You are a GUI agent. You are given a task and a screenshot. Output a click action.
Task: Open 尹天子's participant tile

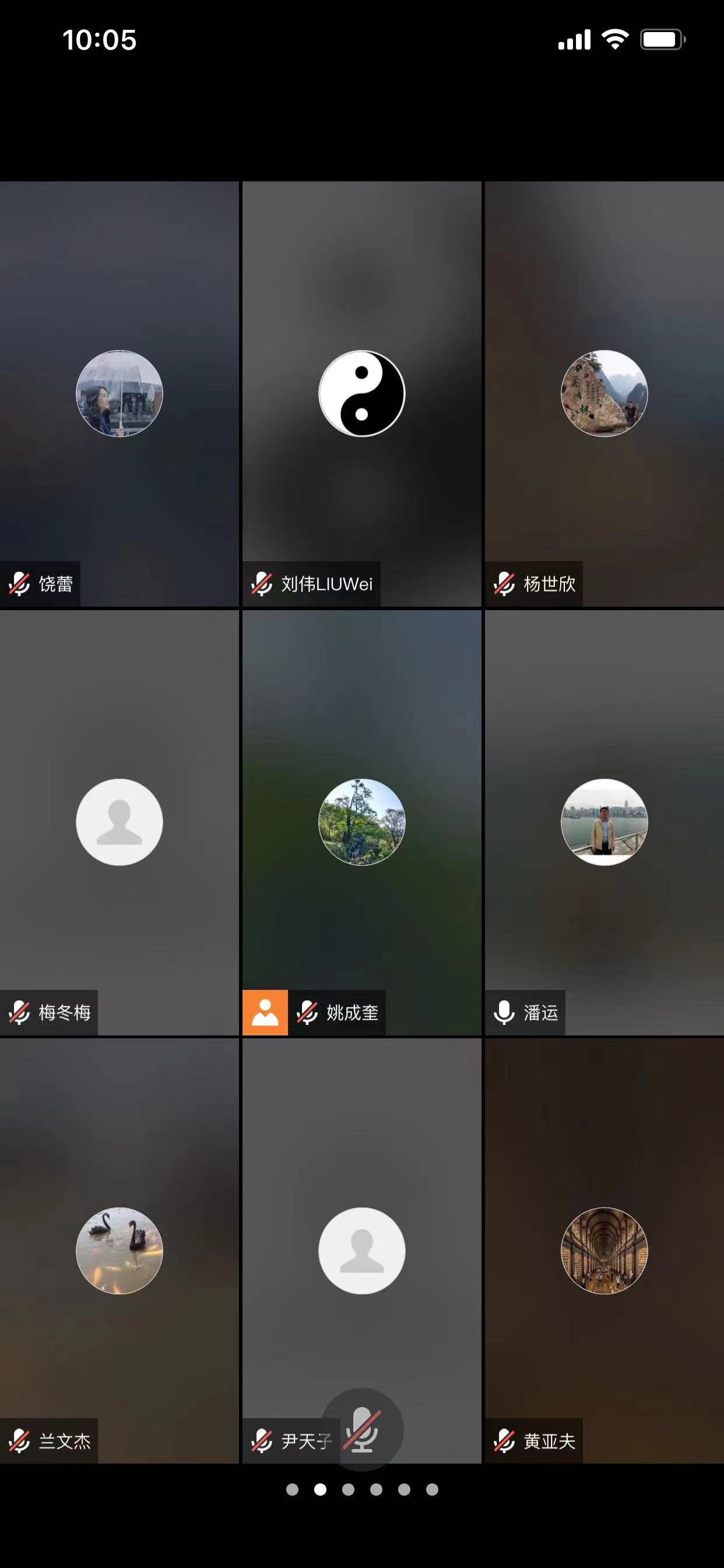361,1250
